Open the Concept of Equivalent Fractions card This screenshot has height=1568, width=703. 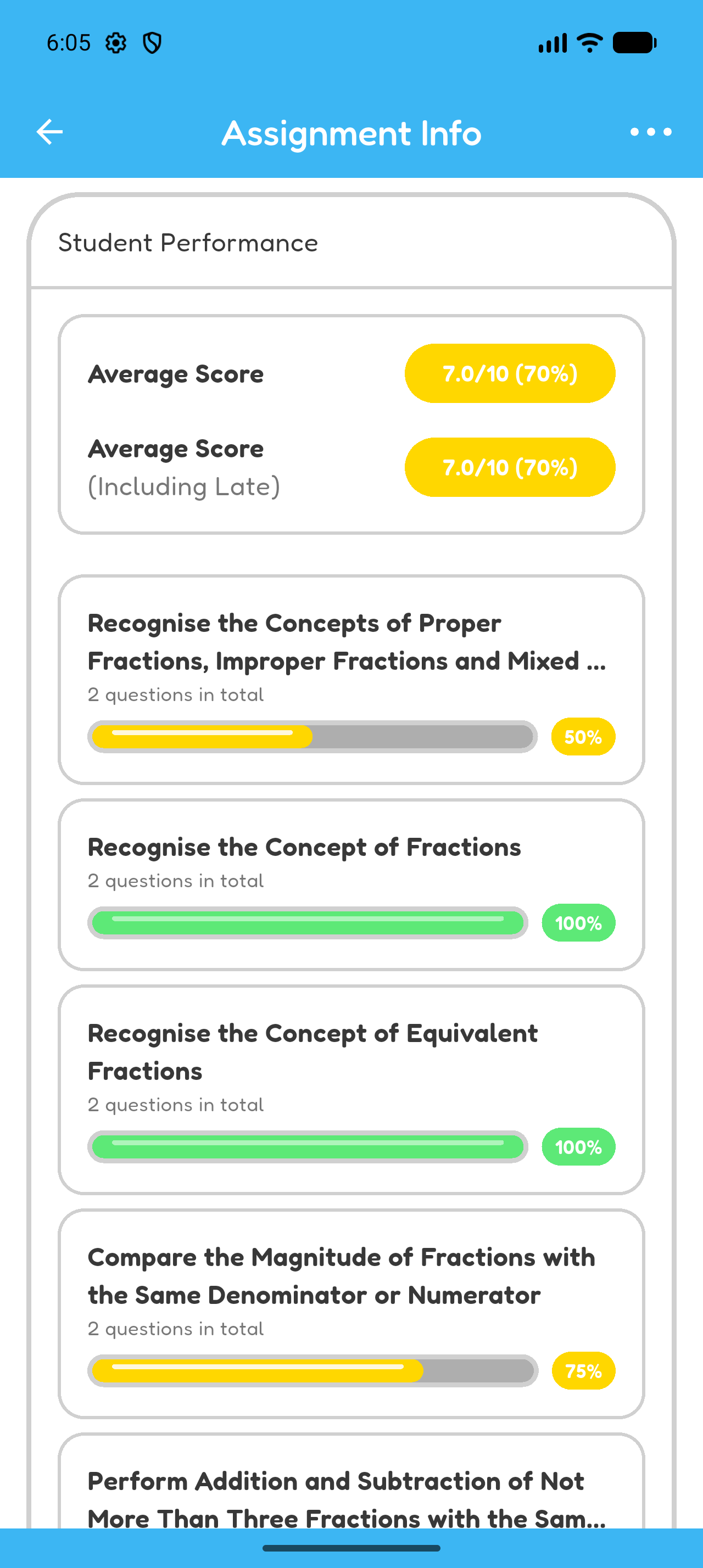click(351, 1090)
